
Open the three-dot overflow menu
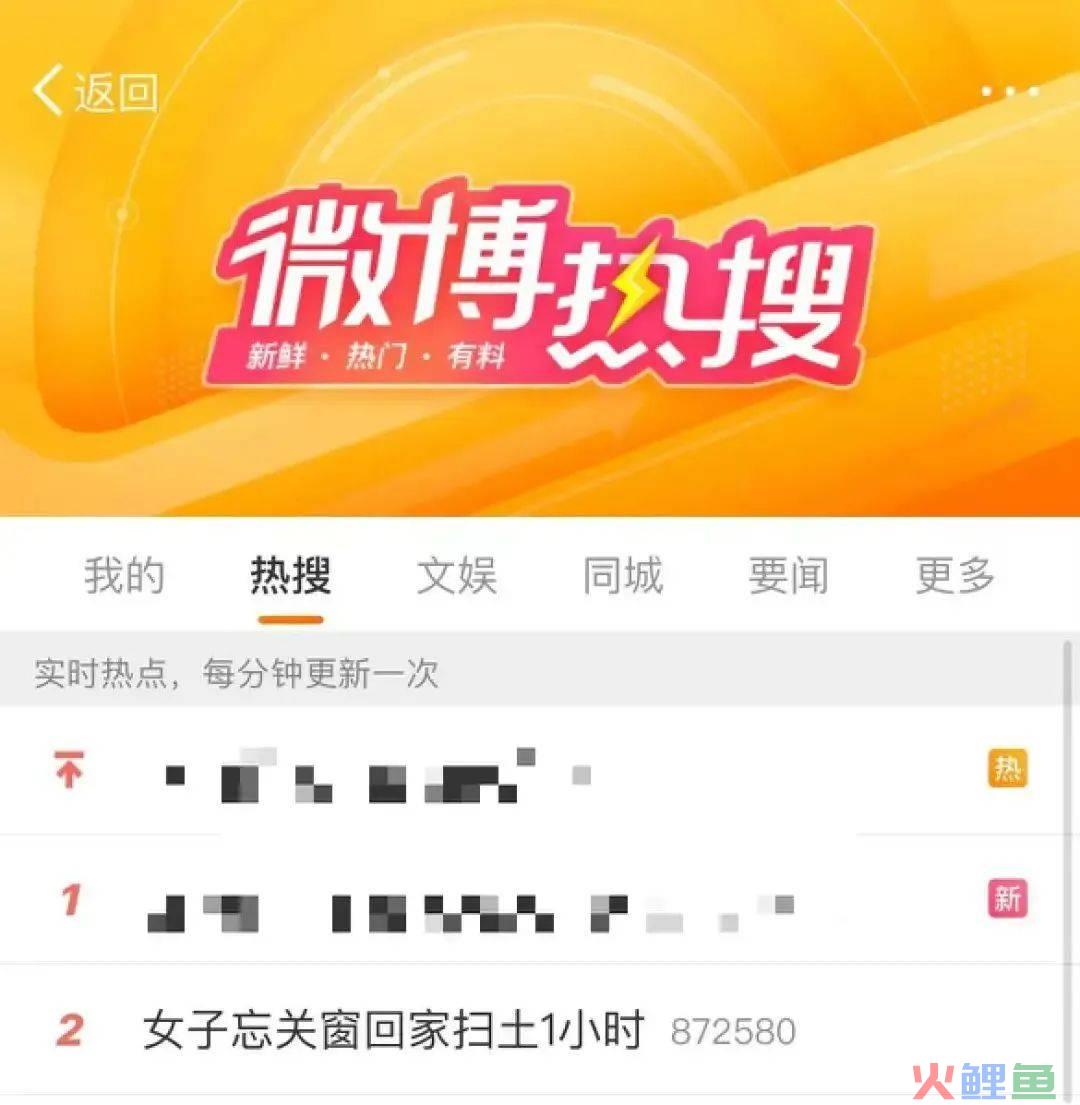(x=1009, y=92)
